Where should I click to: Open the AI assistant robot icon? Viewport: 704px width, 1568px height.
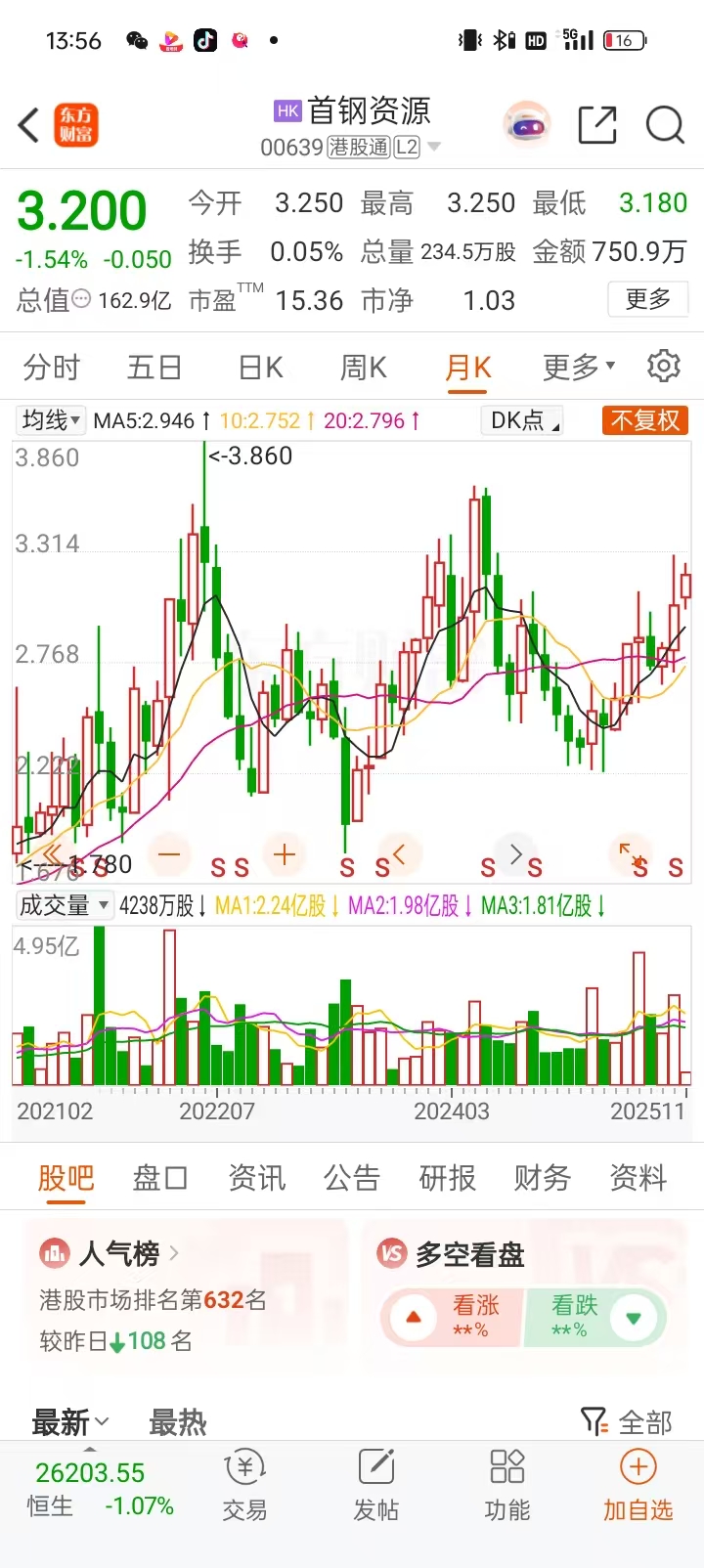click(527, 125)
